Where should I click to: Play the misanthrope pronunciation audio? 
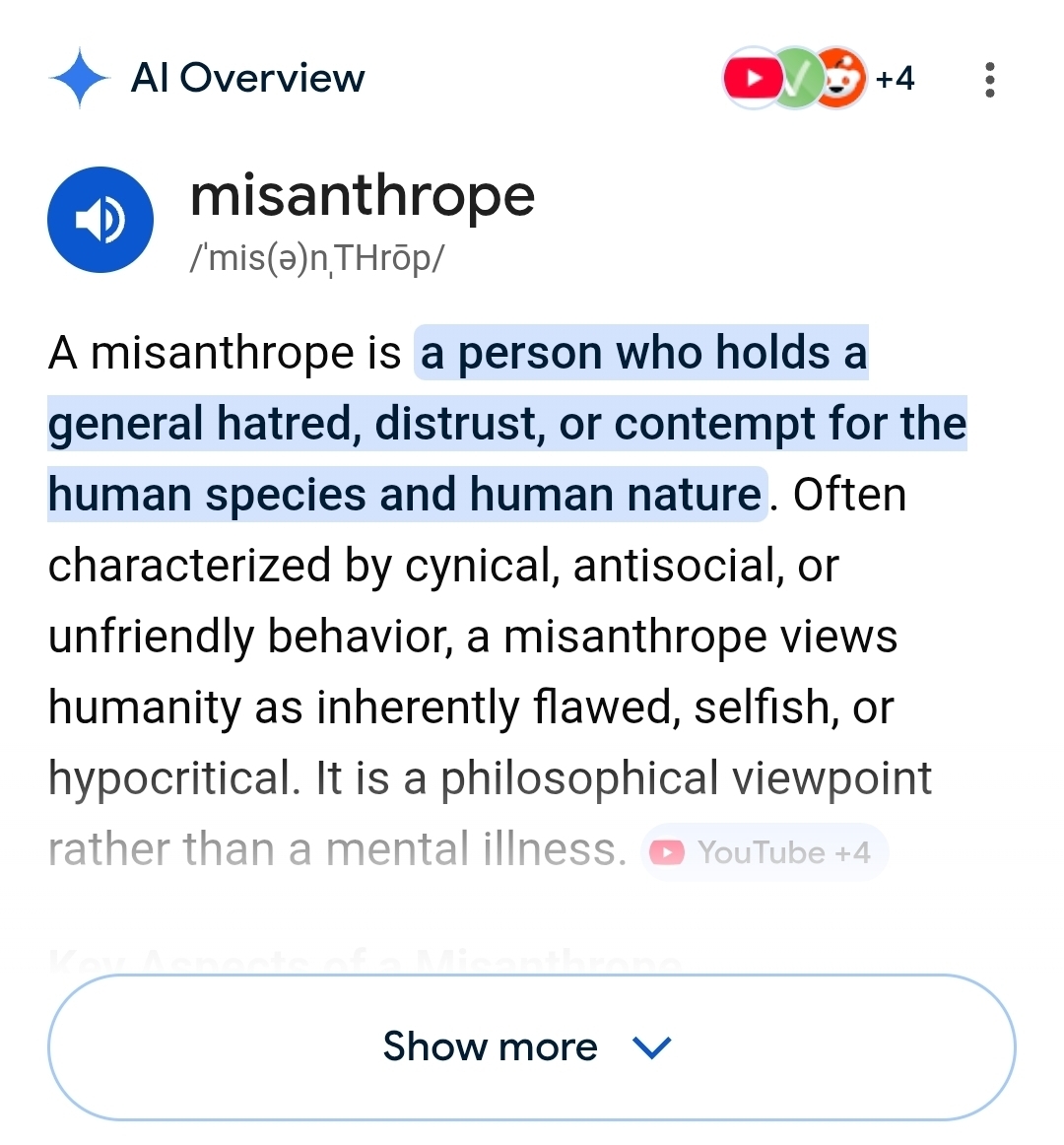click(100, 220)
